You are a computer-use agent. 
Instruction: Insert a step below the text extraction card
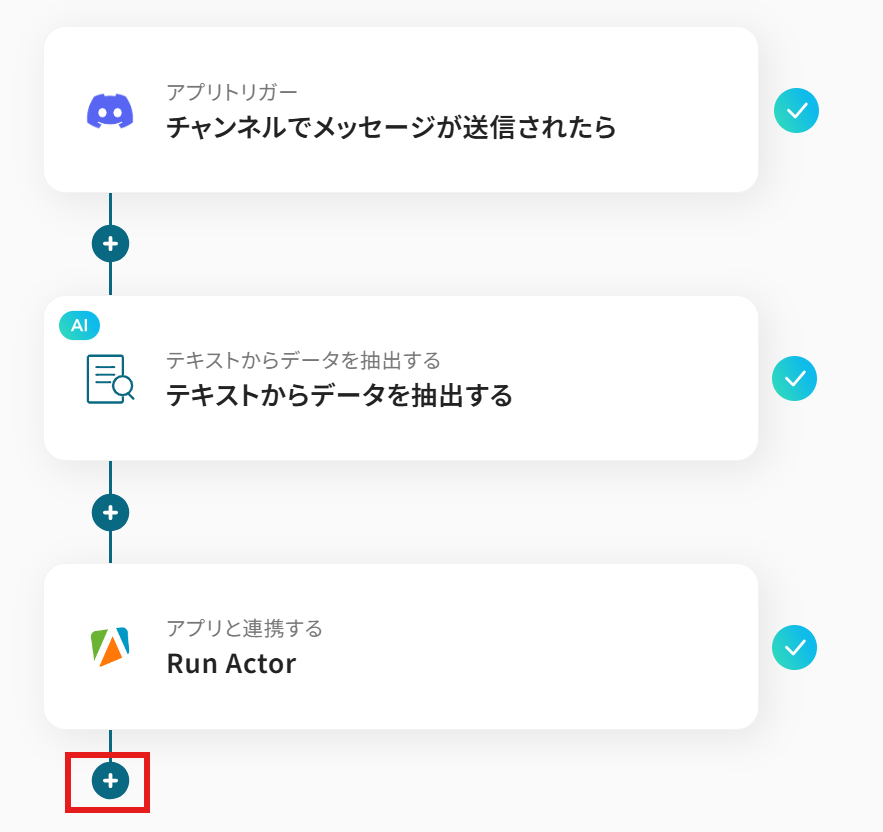pyautogui.click(x=110, y=512)
